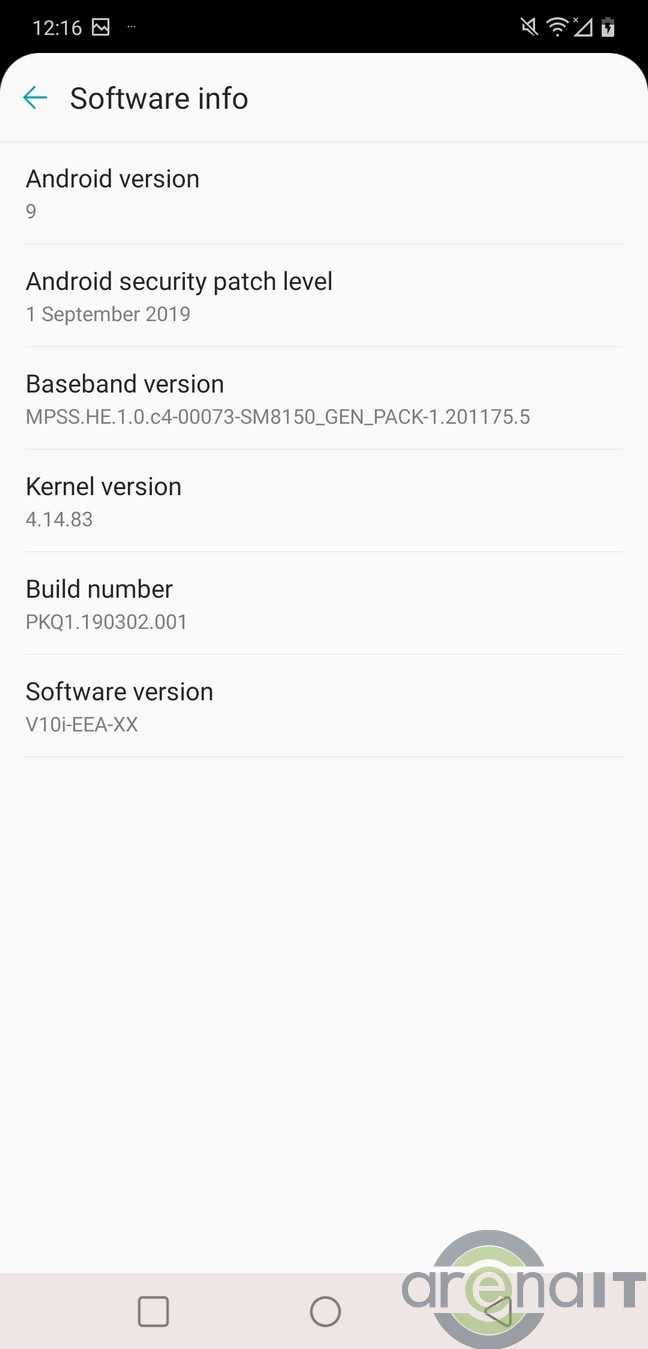Go back from Software info

pos(35,98)
